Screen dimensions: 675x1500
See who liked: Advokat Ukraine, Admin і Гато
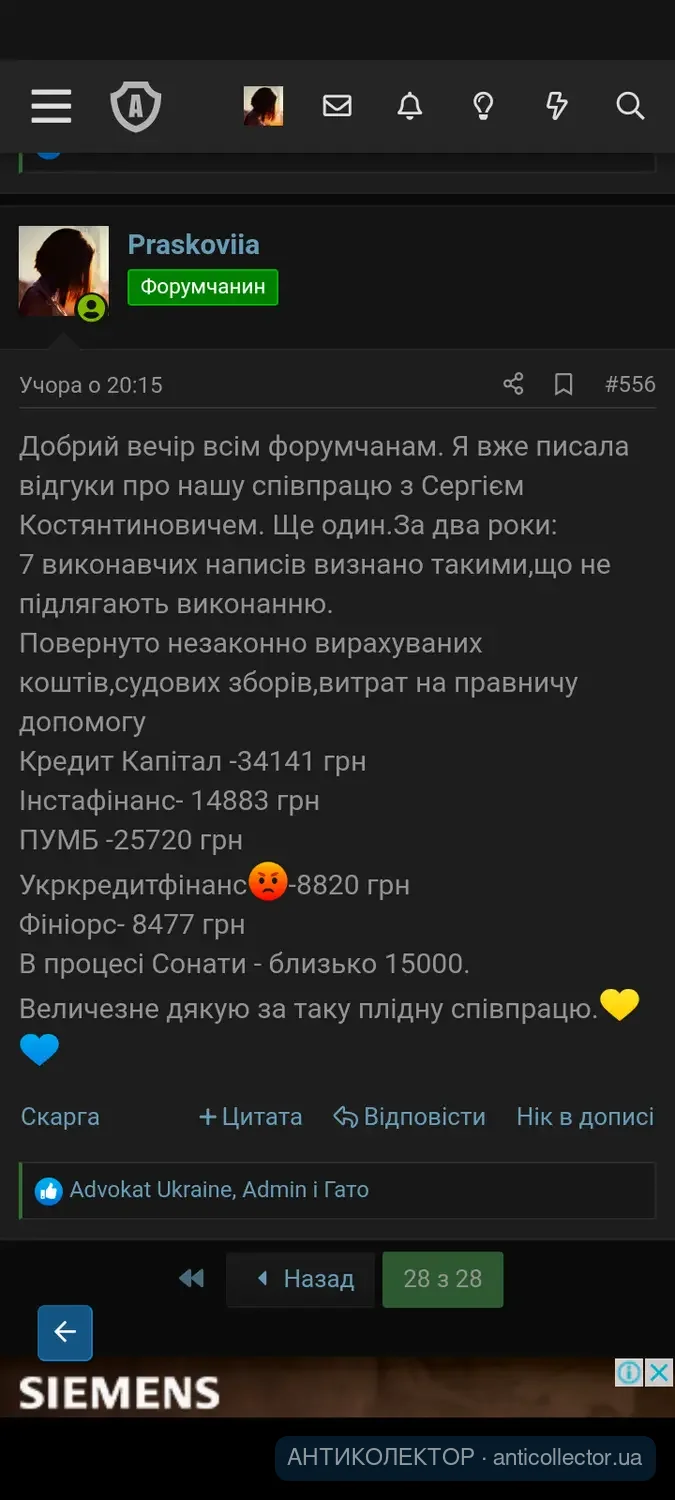pos(219,1190)
